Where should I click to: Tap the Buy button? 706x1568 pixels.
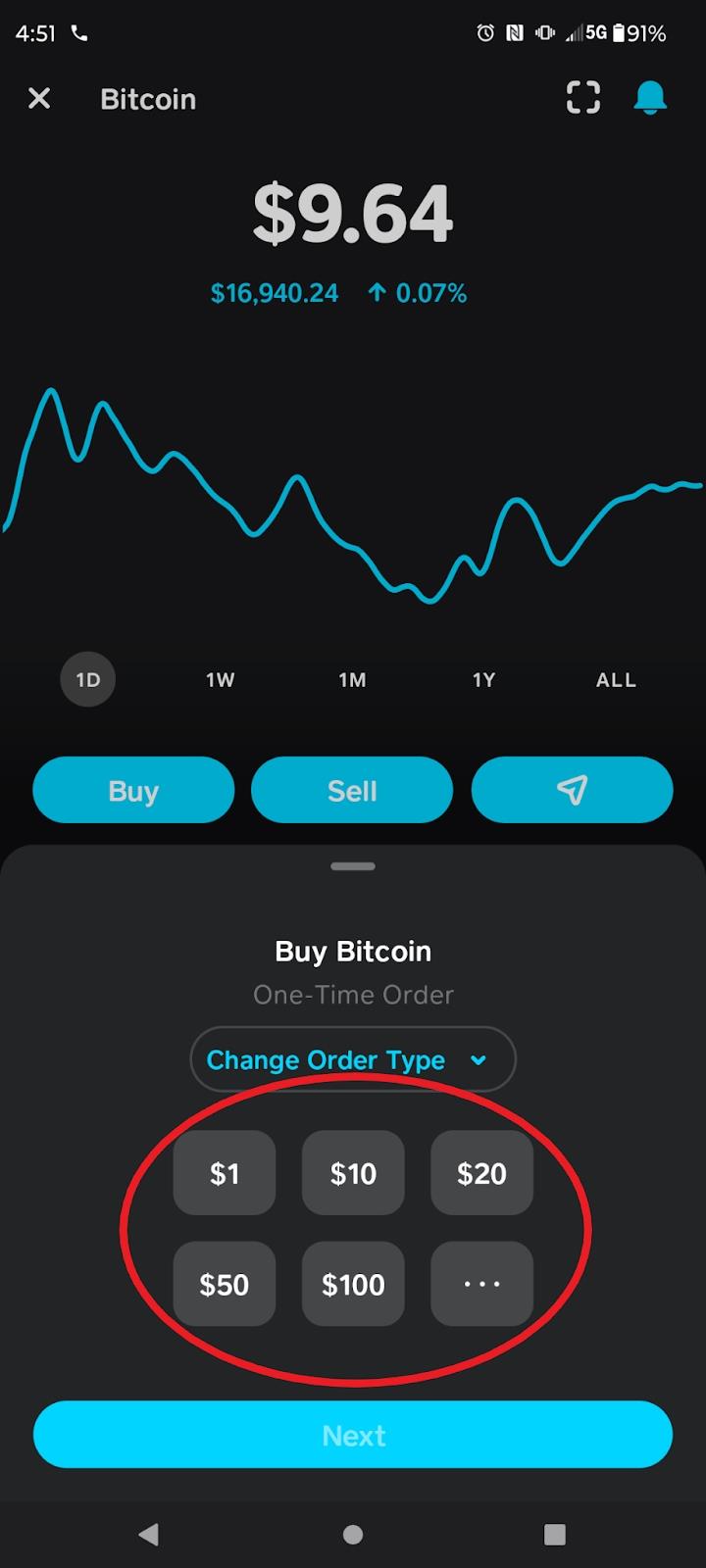coord(133,790)
